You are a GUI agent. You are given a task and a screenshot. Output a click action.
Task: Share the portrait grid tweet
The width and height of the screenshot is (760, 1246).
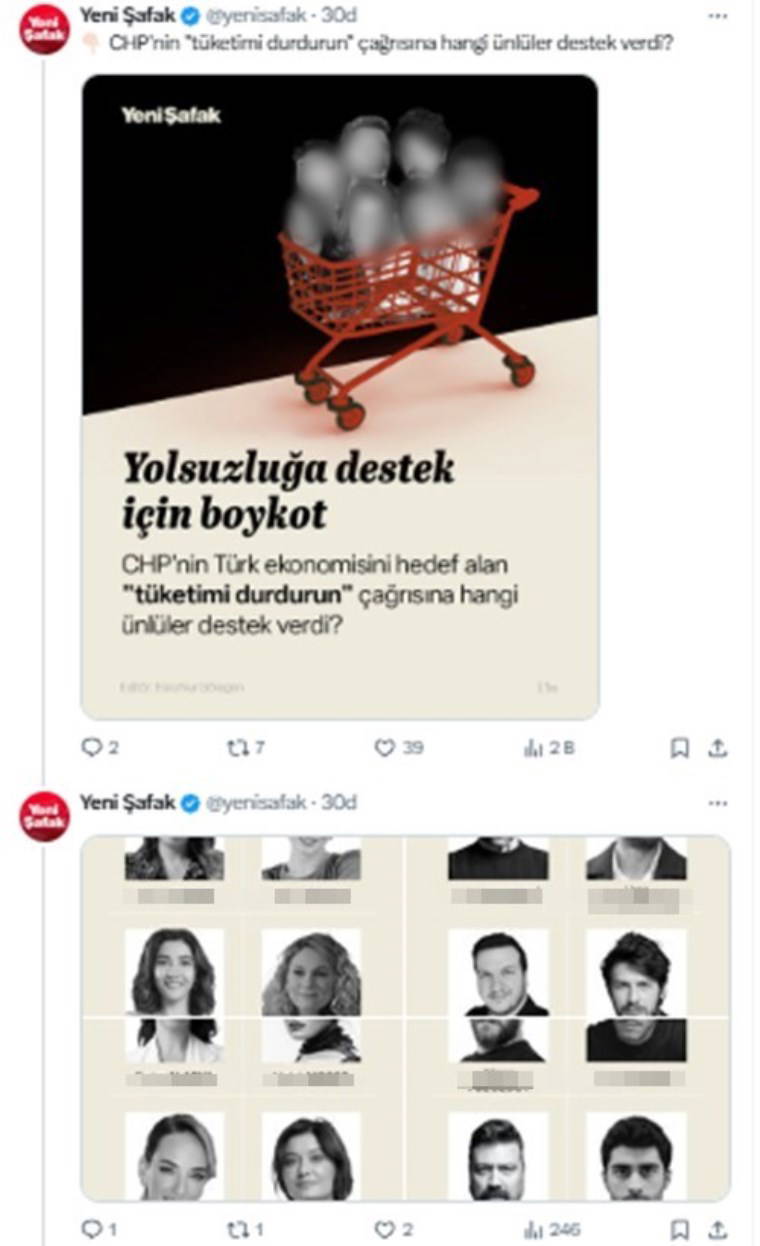point(716,1228)
